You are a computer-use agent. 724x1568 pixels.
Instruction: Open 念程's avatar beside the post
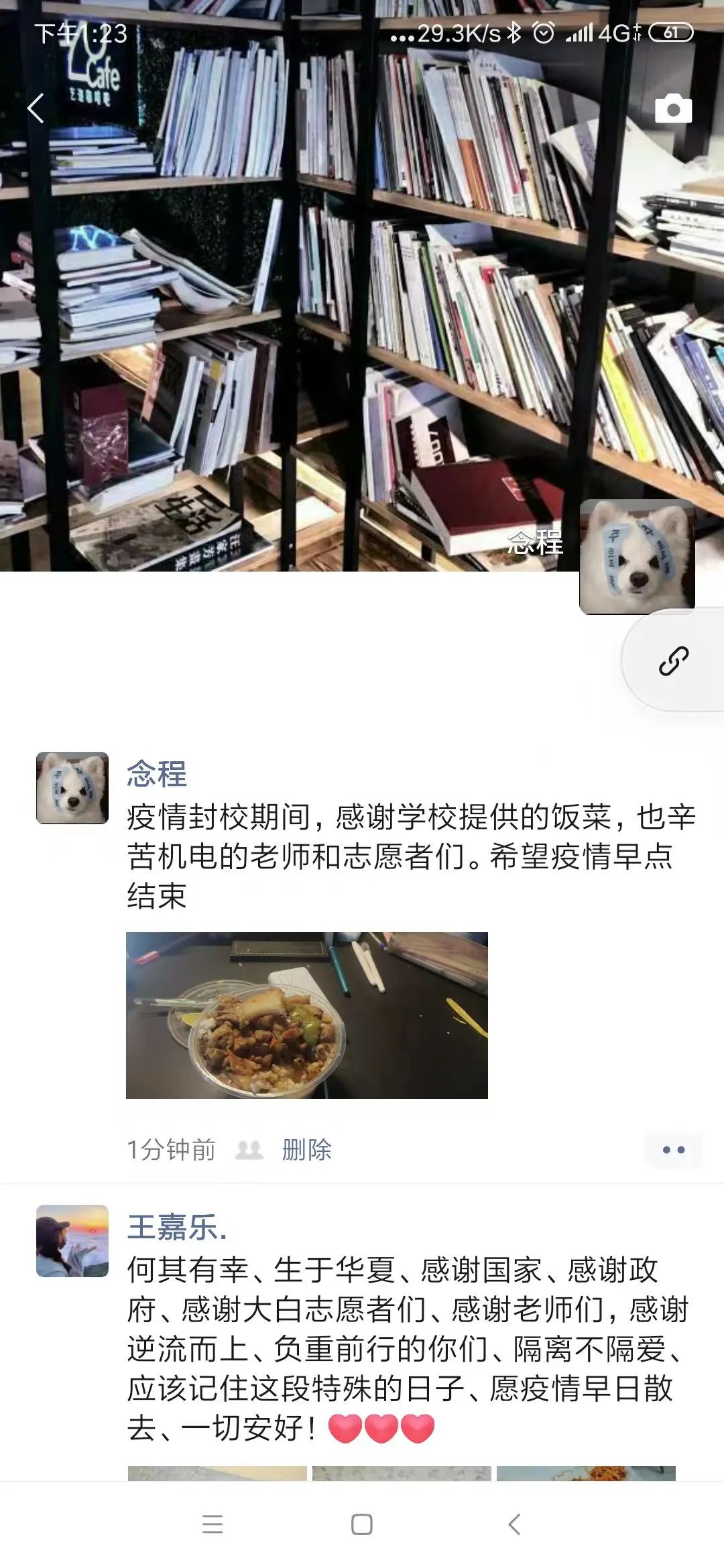click(x=72, y=788)
